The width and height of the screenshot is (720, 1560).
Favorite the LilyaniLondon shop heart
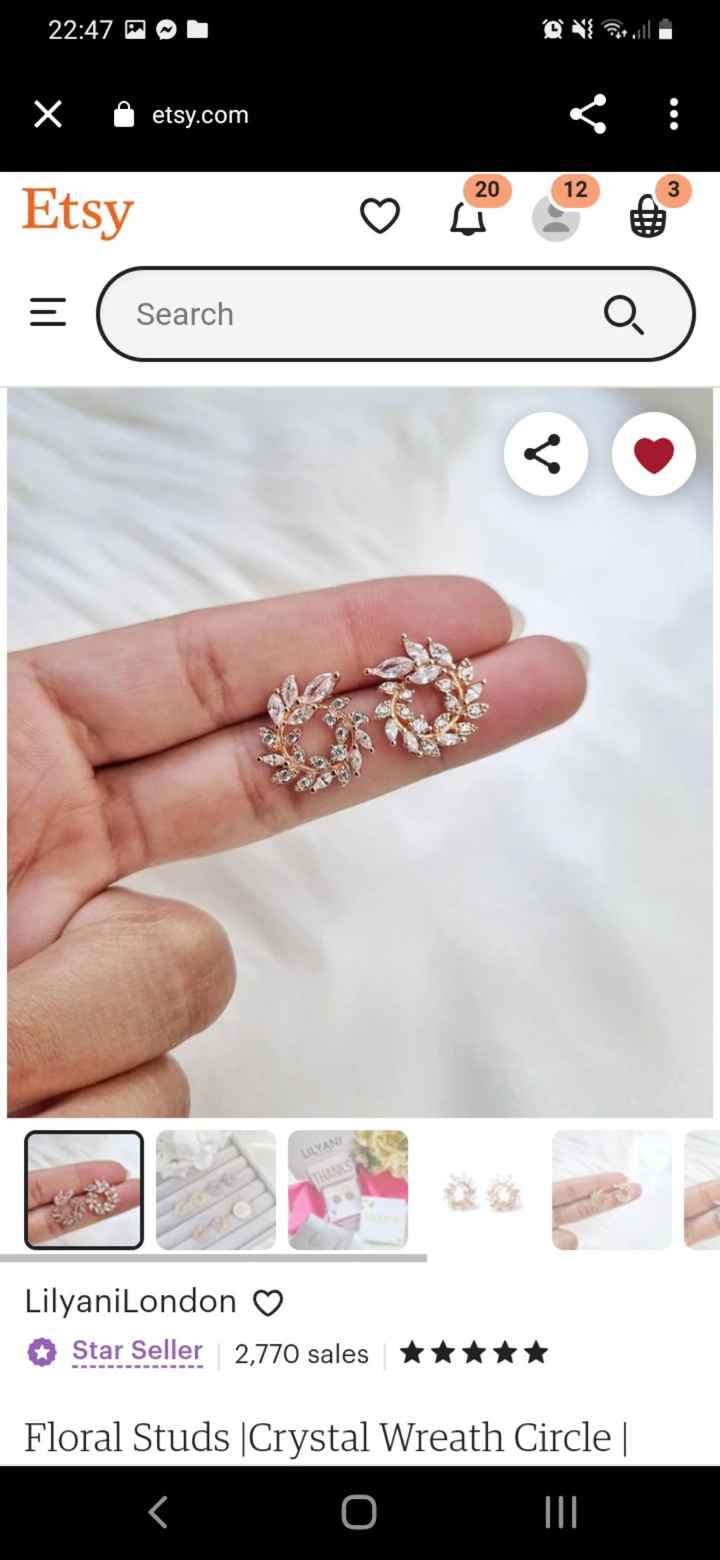point(267,1301)
